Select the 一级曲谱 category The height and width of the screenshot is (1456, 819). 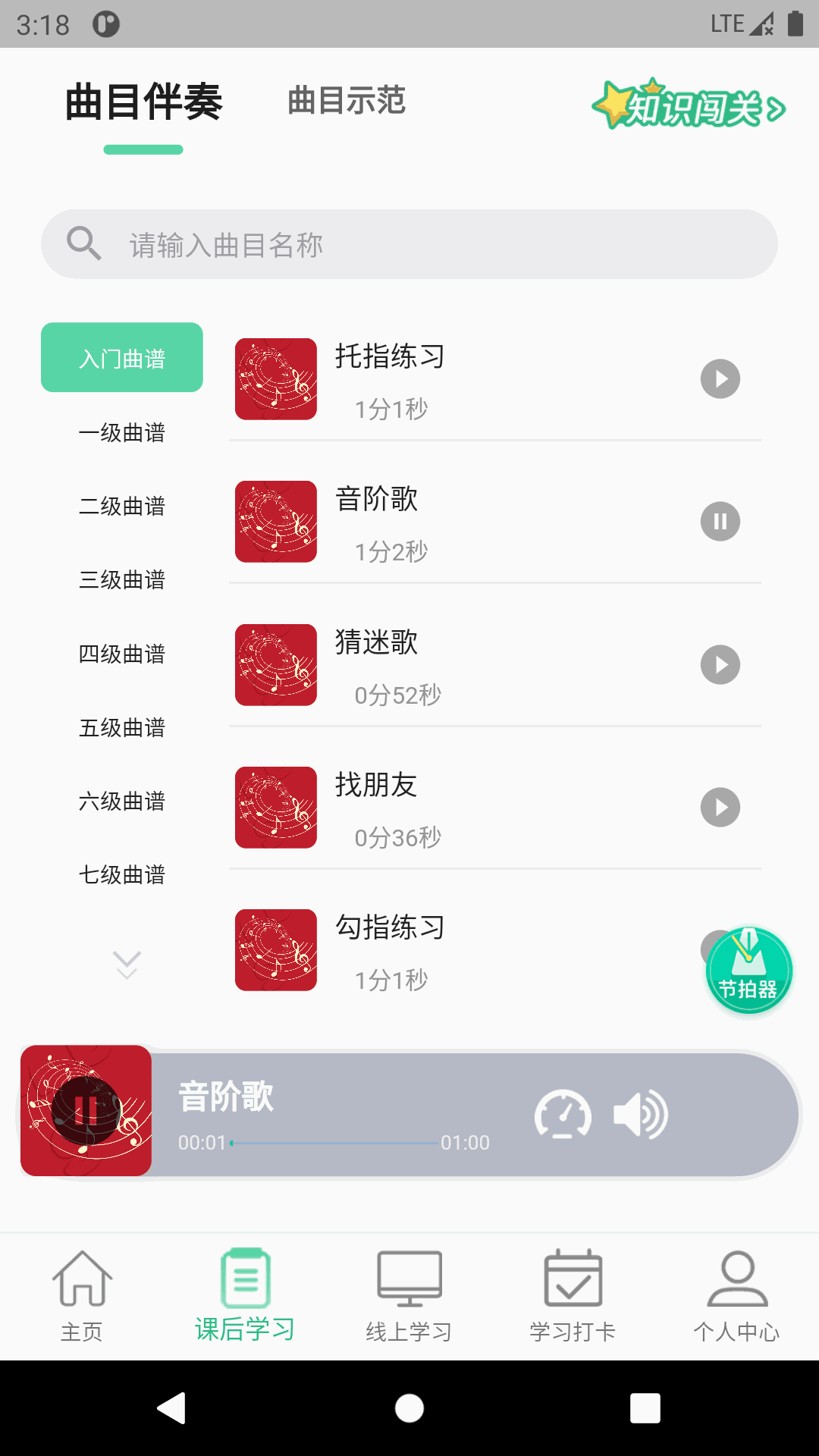[x=122, y=433]
